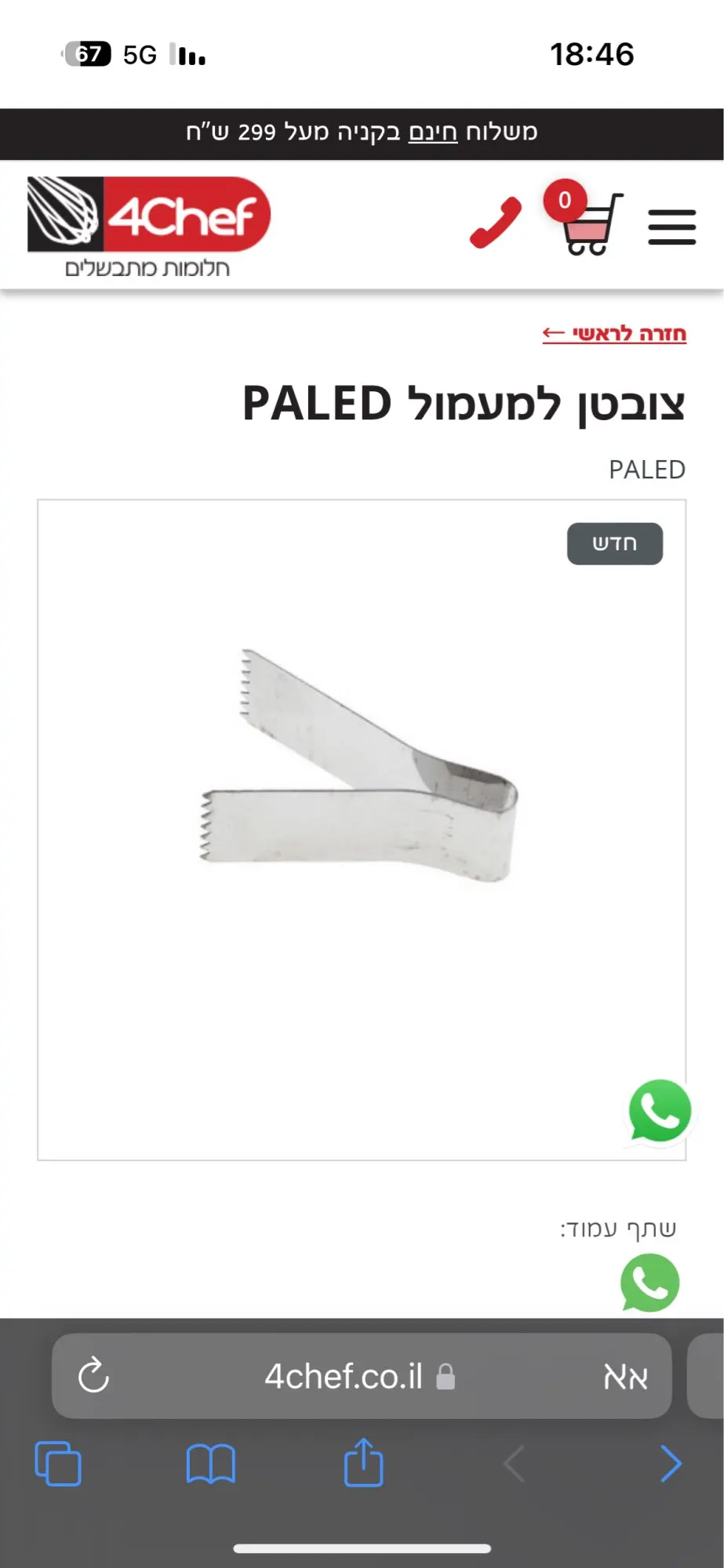Open the Safari tabs overview
This screenshot has height=1568, width=724.
click(58, 1463)
